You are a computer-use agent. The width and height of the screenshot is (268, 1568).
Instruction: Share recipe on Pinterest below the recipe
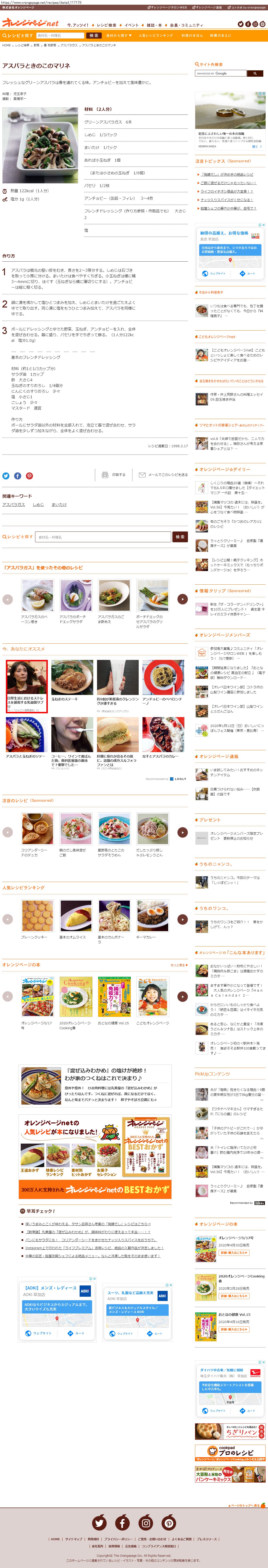click(x=29, y=476)
